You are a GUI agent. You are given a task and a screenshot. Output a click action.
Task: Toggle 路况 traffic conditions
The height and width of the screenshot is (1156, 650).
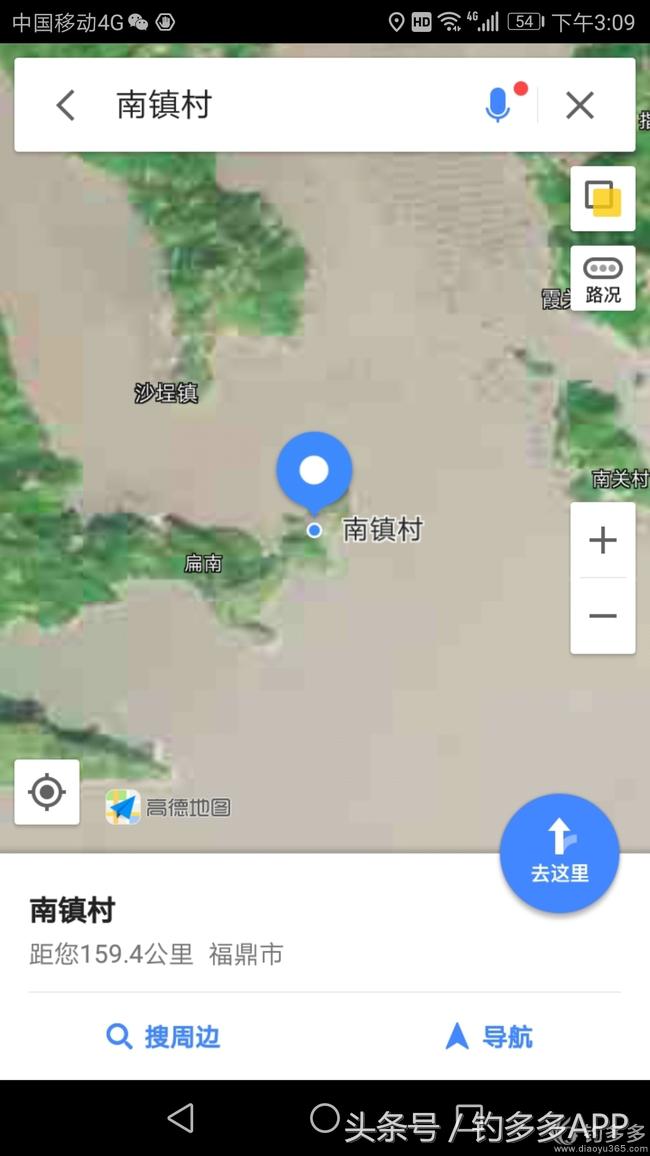[x=603, y=279]
